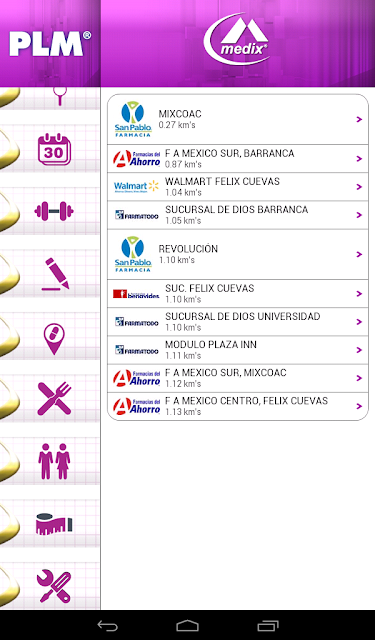Open San Pablo REVOLUCIÓN pharmacy
Image resolution: width=375 pixels, height=640 pixels.
[x=237, y=254]
